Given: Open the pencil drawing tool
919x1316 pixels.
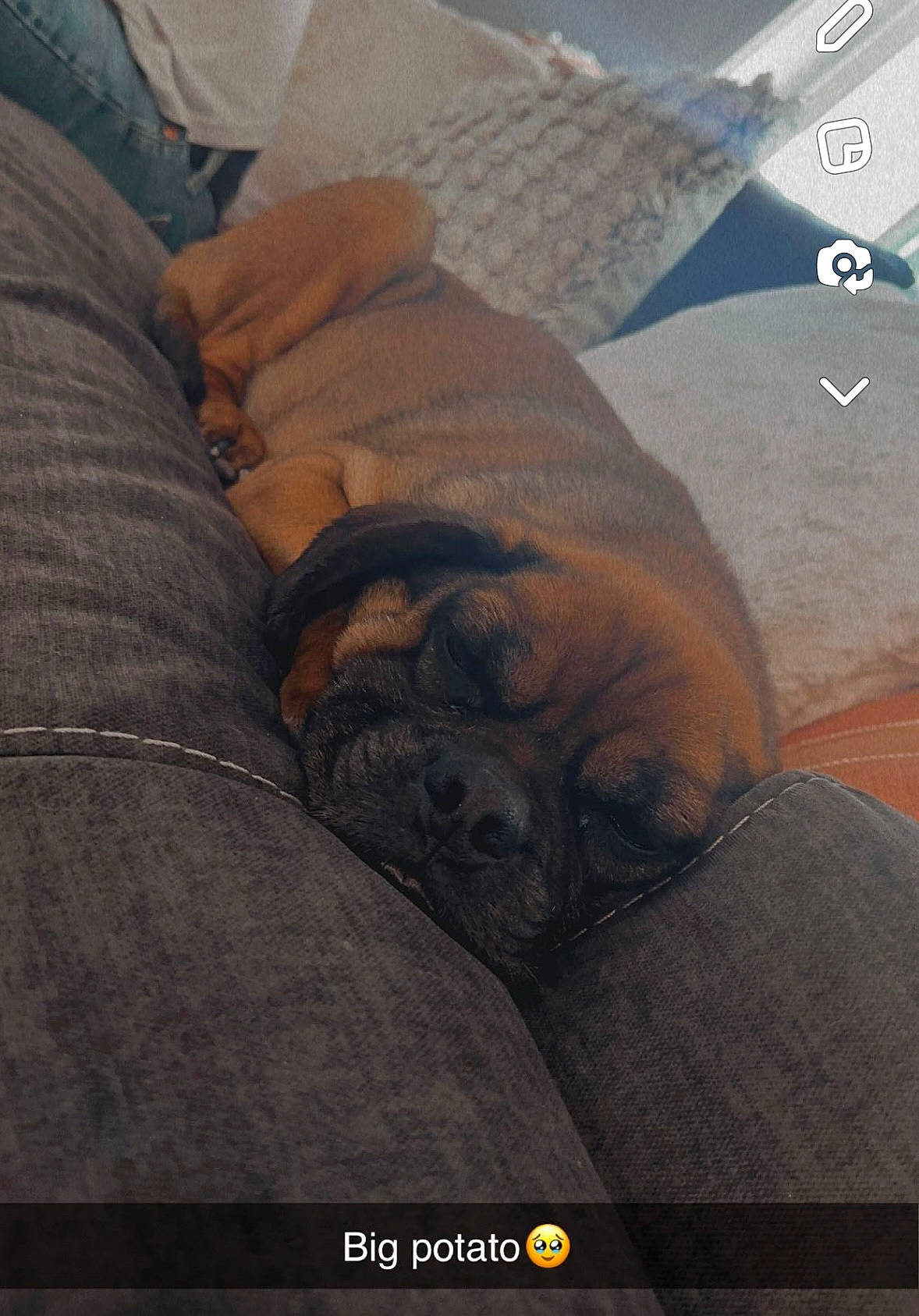Looking at the screenshot, I should tap(843, 26).
